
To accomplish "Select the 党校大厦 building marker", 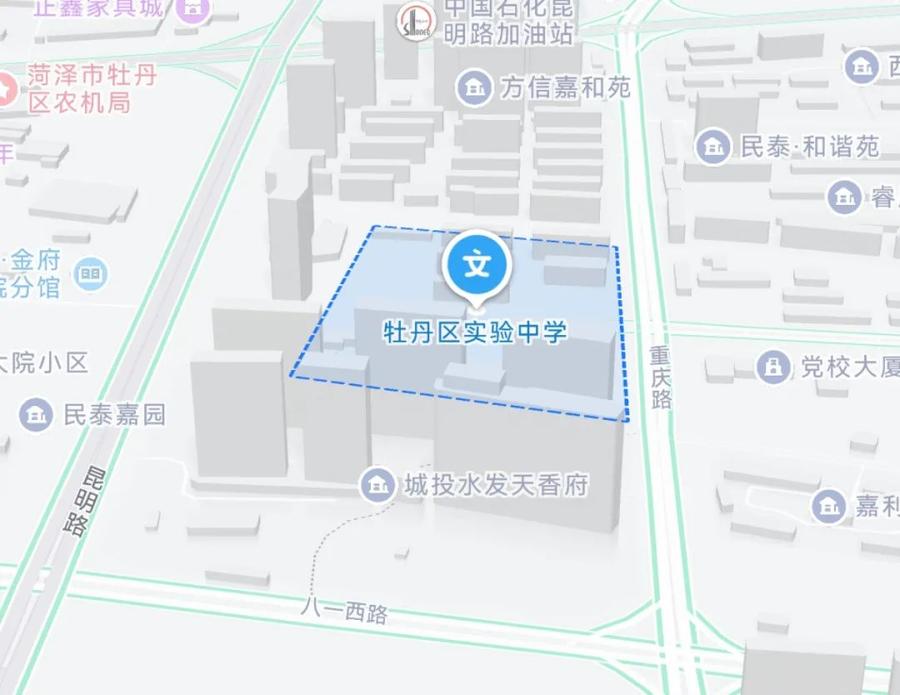I will click(771, 366).
